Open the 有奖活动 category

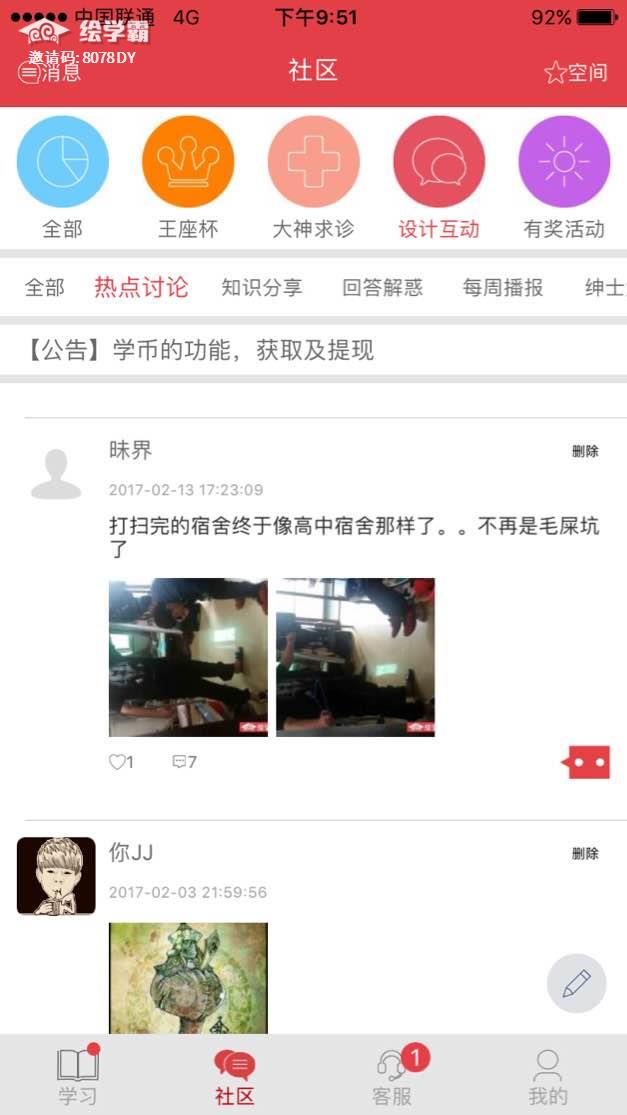564,162
